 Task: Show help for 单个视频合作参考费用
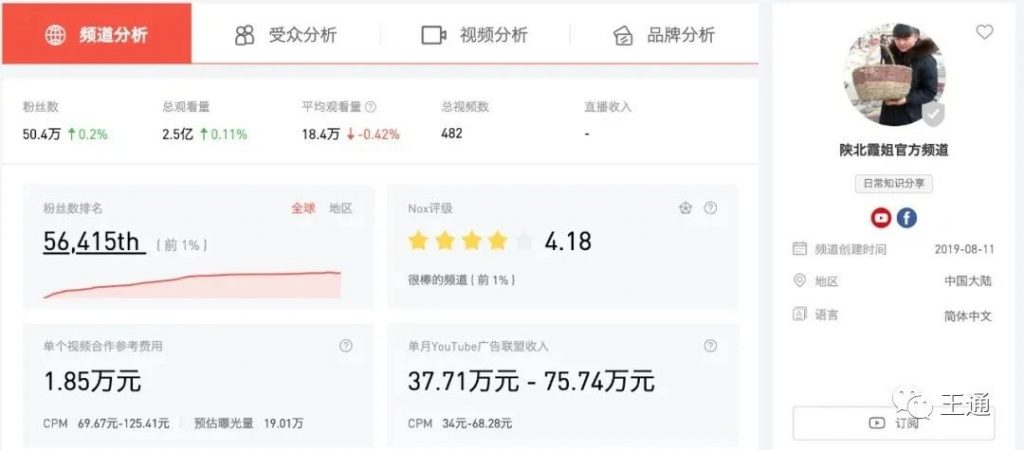point(345,346)
